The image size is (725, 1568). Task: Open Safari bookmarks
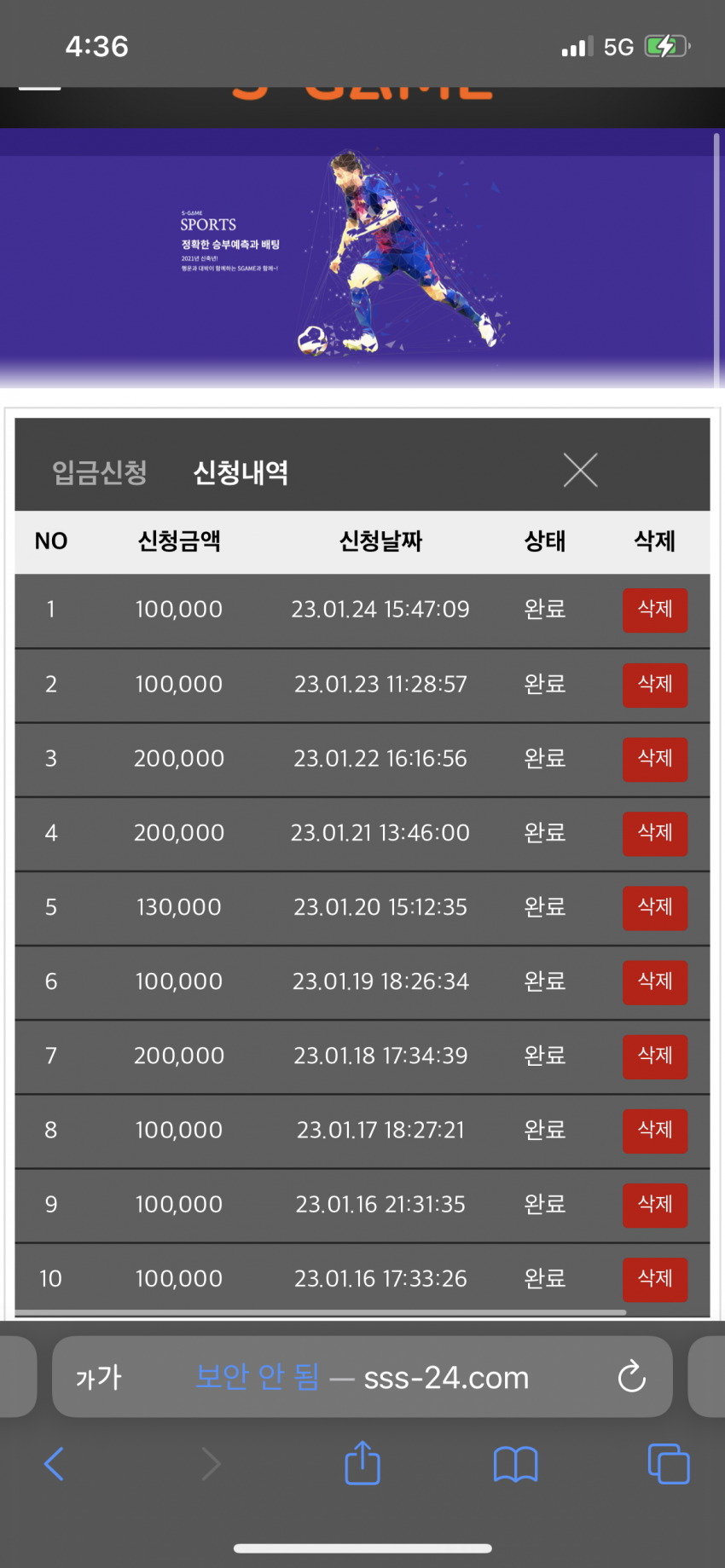pos(515,1464)
